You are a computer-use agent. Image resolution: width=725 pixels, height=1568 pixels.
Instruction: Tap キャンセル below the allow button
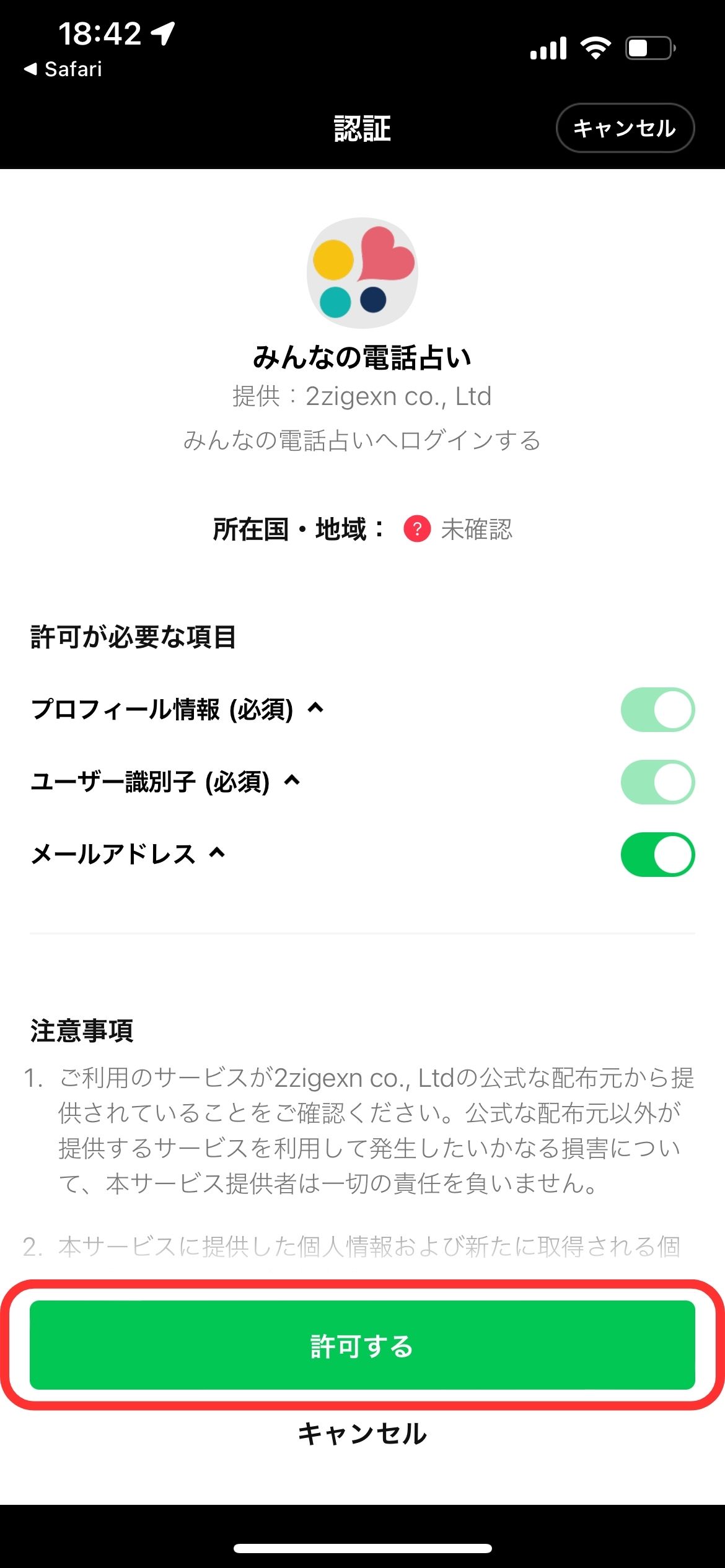click(362, 1434)
